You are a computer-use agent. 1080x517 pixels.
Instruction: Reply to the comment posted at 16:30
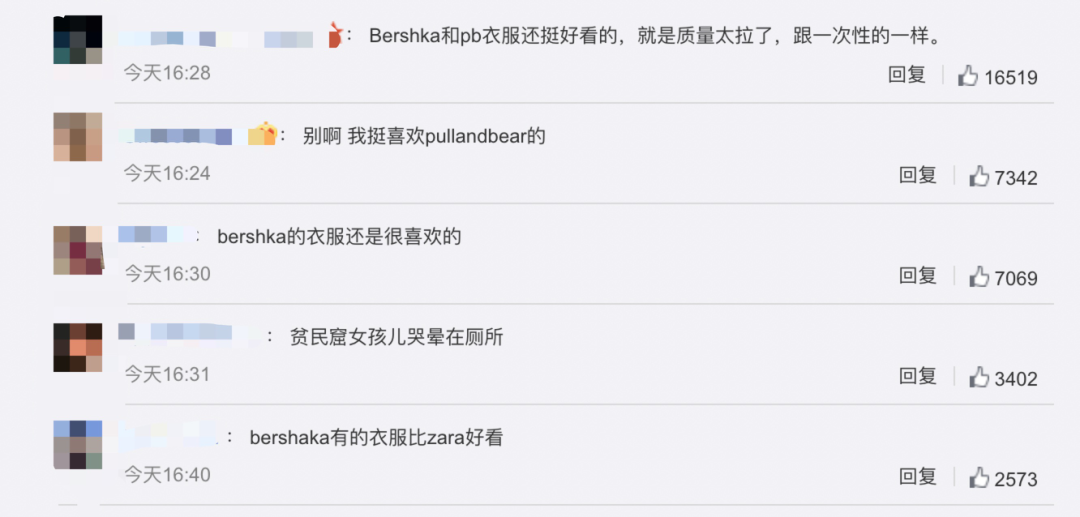(917, 276)
